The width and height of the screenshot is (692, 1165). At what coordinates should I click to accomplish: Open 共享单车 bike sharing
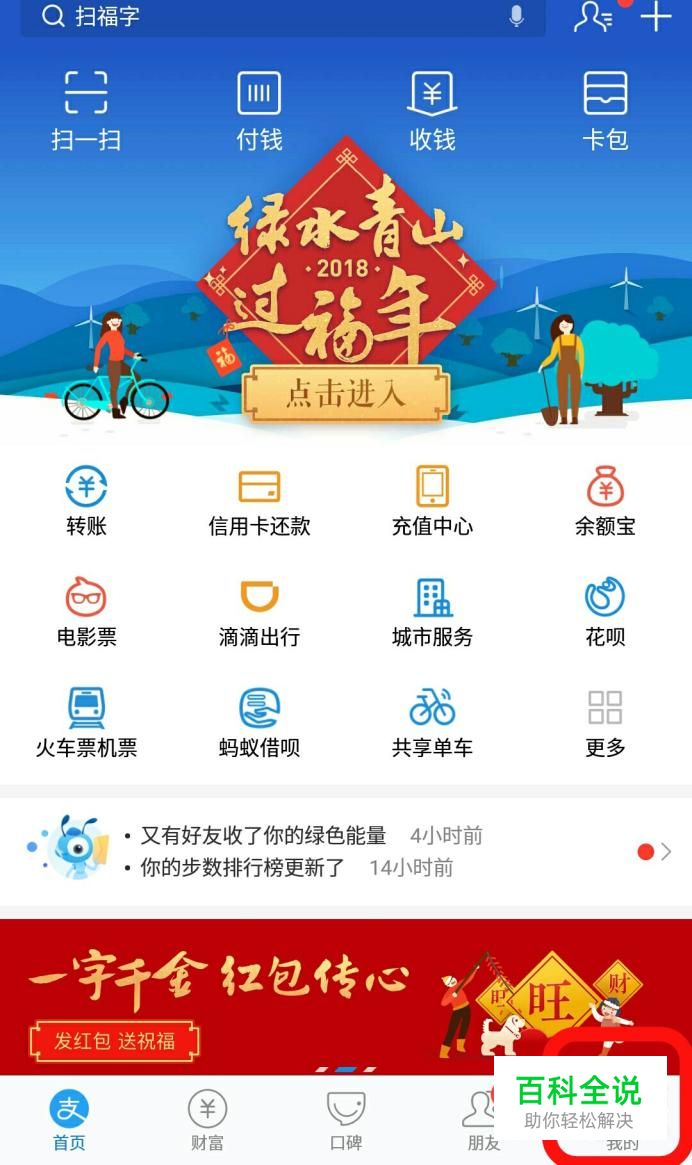point(432,722)
